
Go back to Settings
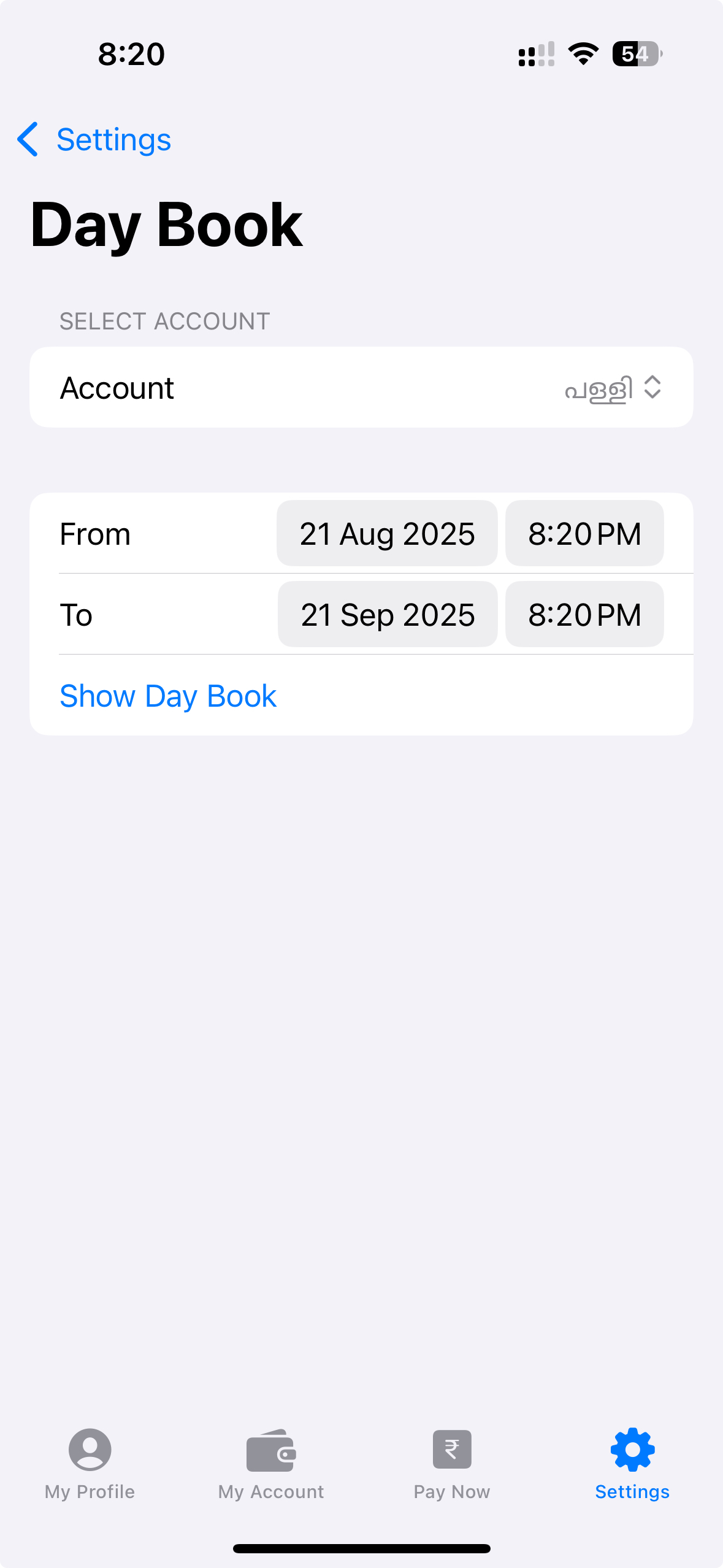(95, 140)
